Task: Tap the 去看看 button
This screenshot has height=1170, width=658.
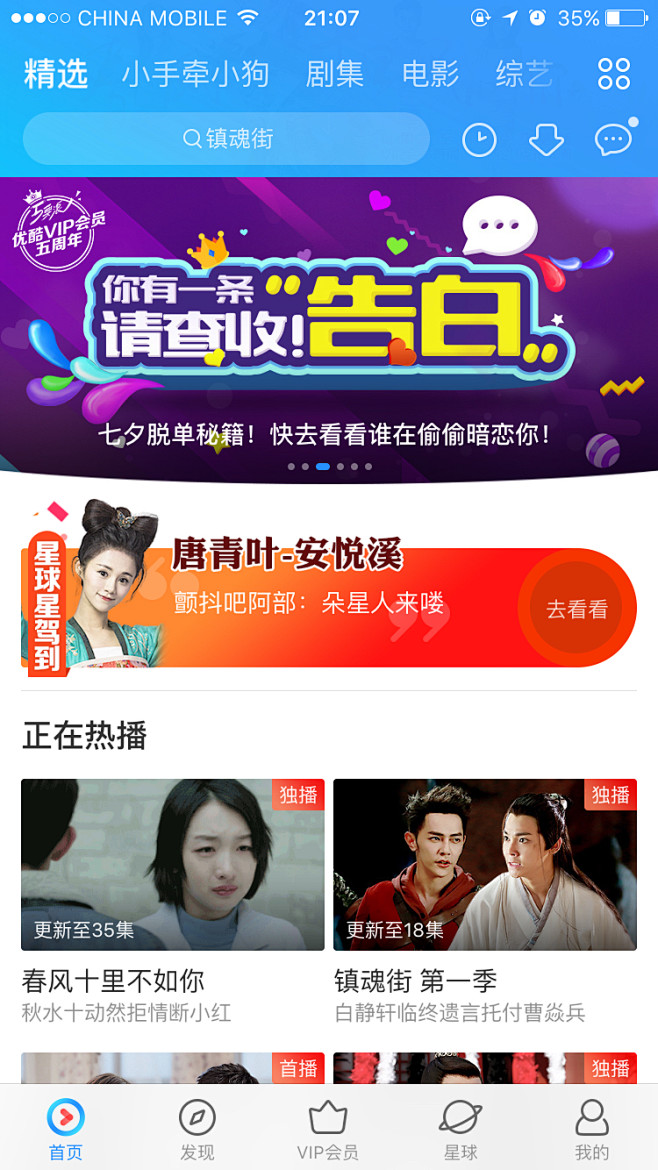Action: tap(576, 609)
